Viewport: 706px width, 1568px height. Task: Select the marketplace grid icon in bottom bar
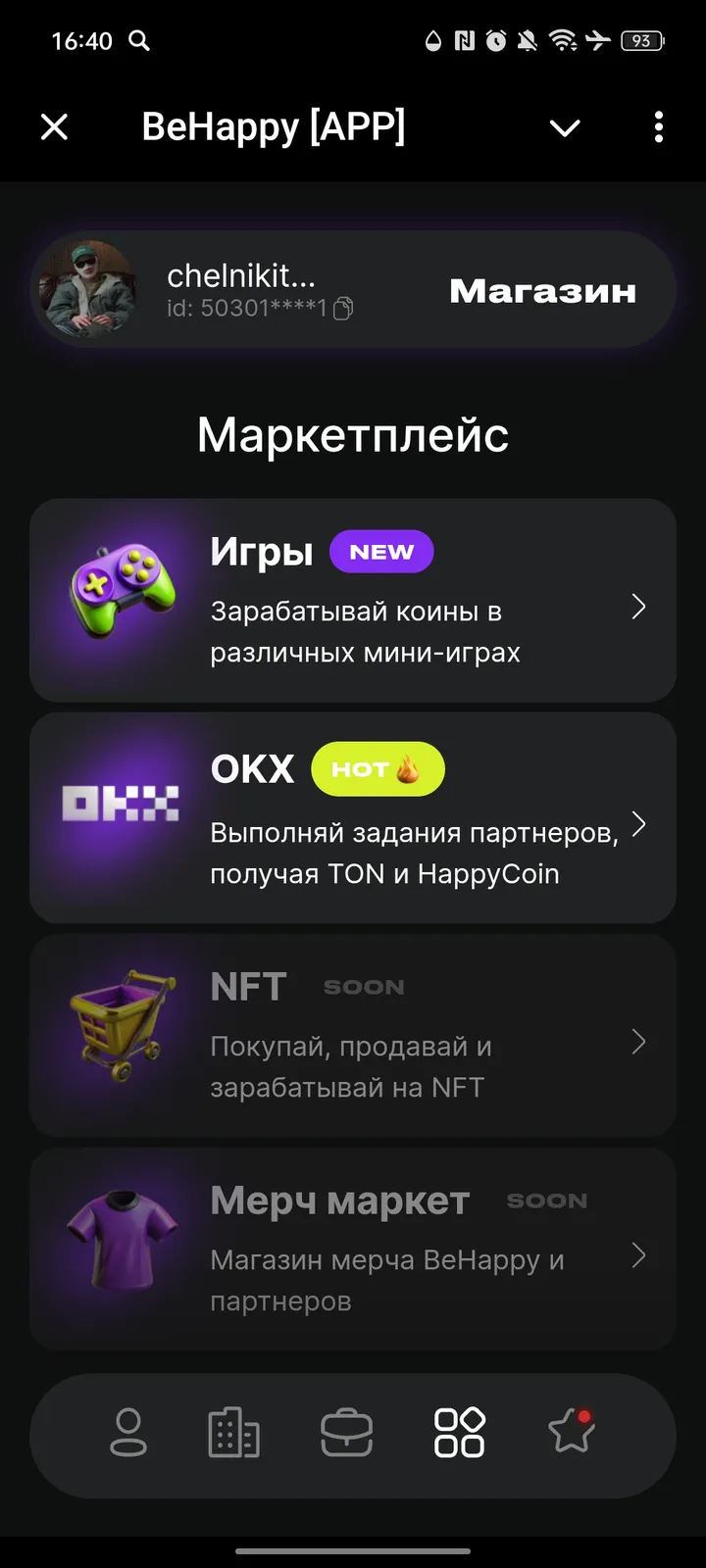pos(458,1433)
